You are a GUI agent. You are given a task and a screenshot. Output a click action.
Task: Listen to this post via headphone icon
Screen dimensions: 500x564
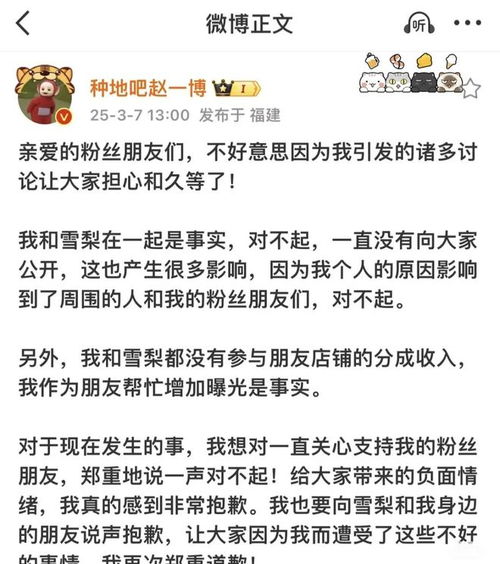(x=419, y=23)
